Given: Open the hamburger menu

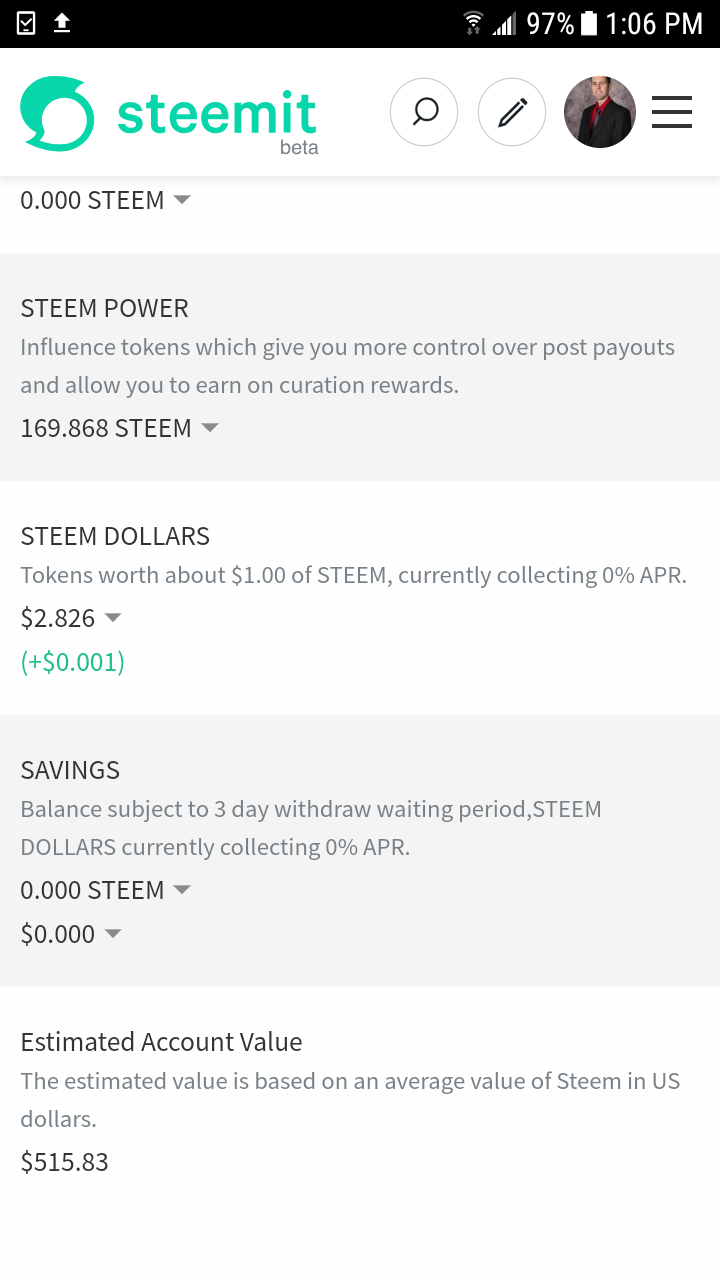Looking at the screenshot, I should coord(672,112).
